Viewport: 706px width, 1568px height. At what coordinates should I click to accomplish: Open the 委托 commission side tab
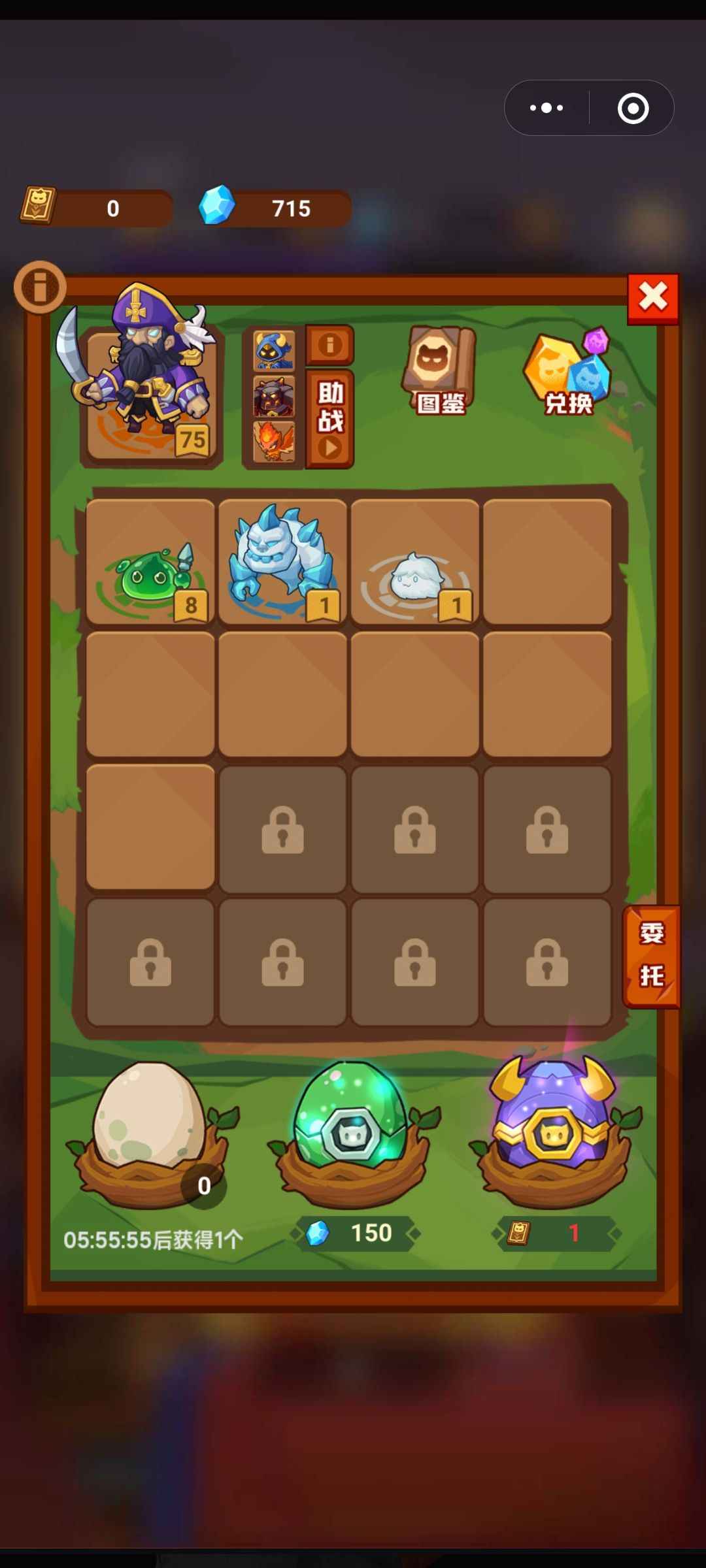point(651,956)
